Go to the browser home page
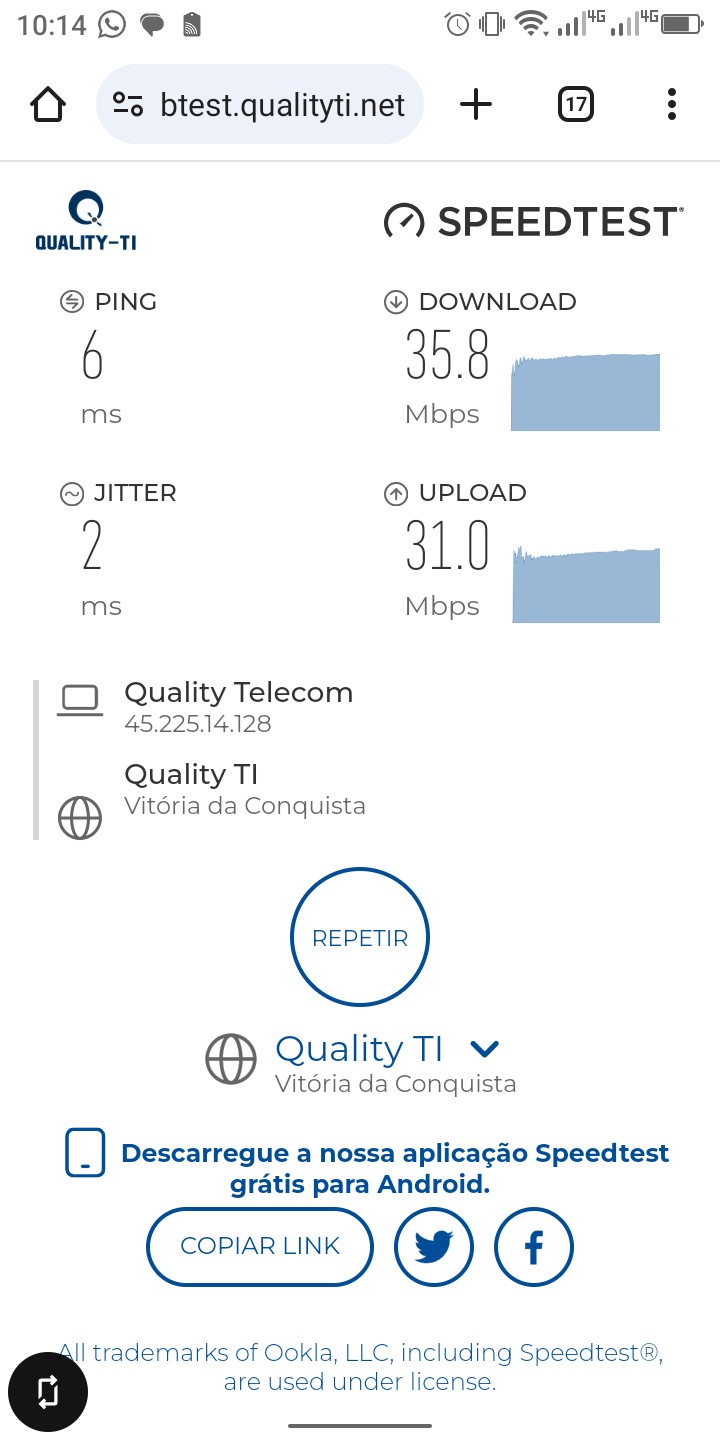 click(x=48, y=104)
